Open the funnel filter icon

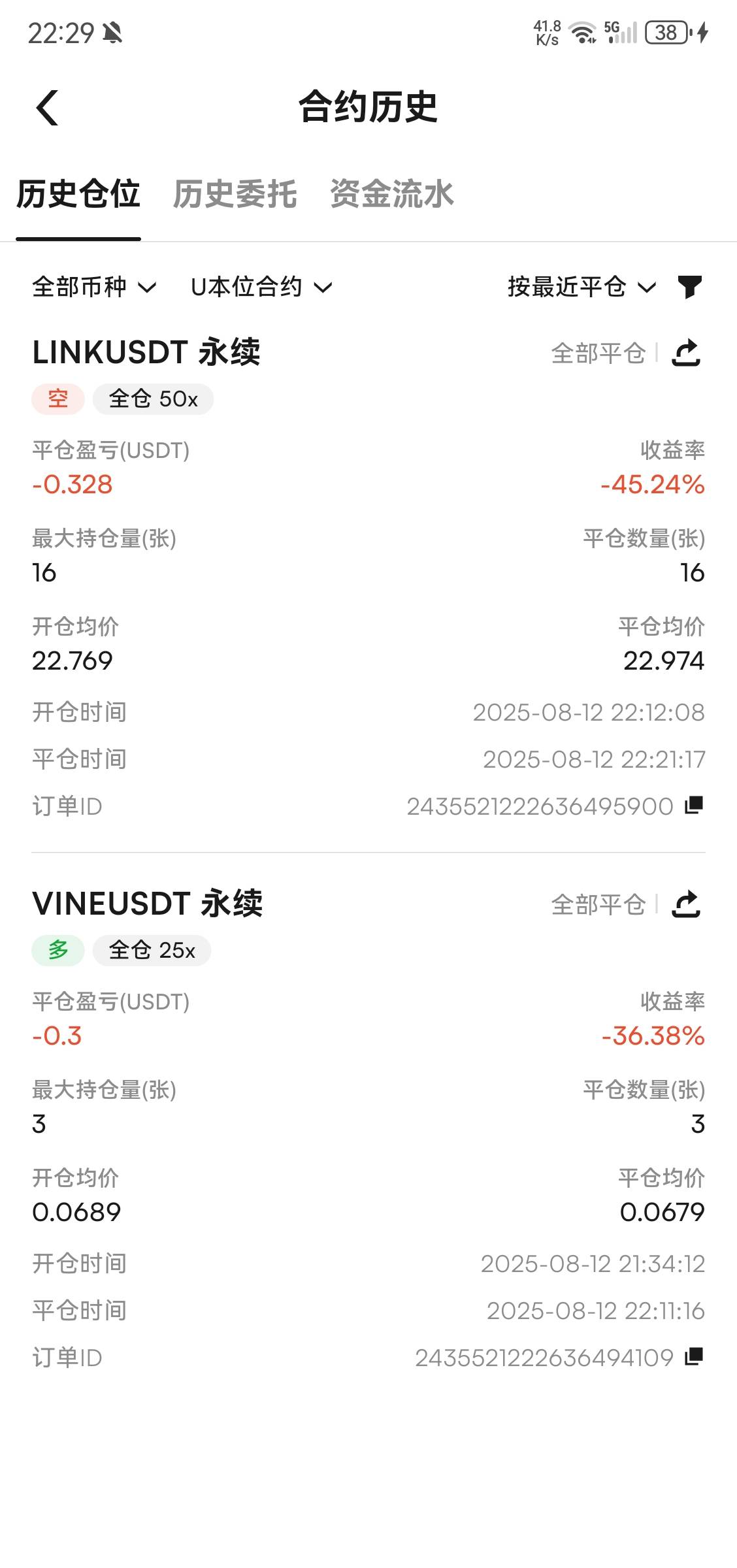click(689, 287)
